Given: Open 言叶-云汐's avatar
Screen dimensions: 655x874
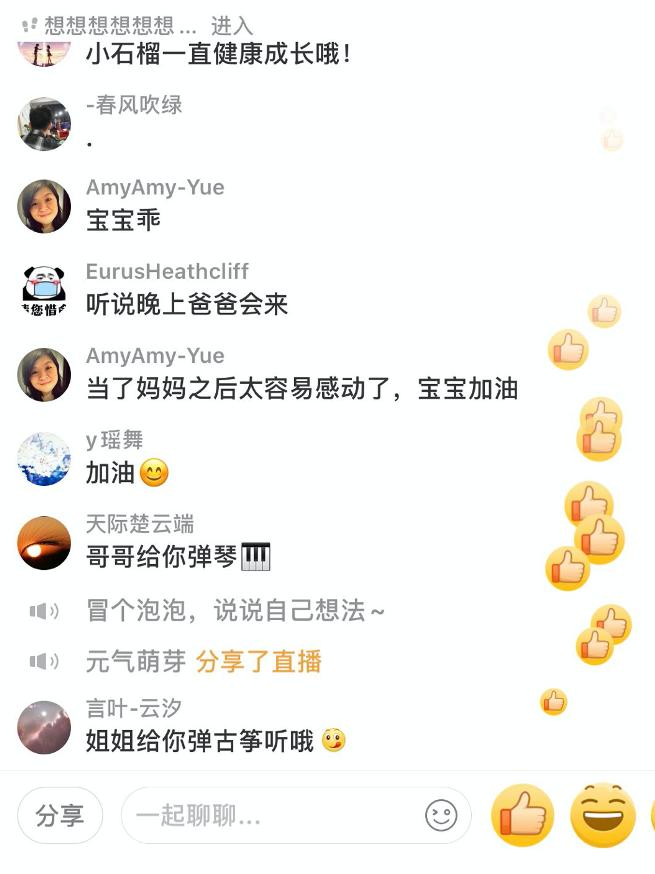Looking at the screenshot, I should tap(44, 727).
